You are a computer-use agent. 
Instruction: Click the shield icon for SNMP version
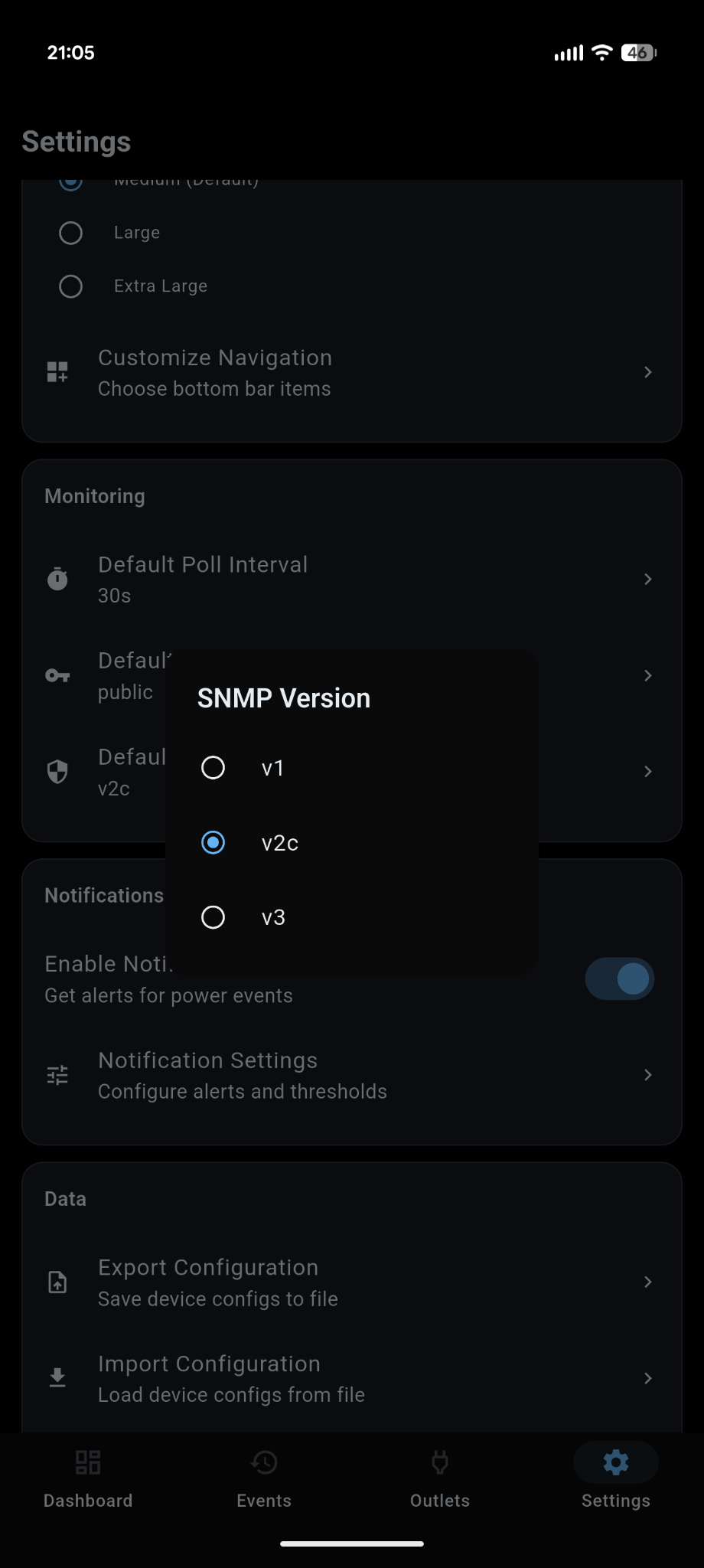[57, 772]
